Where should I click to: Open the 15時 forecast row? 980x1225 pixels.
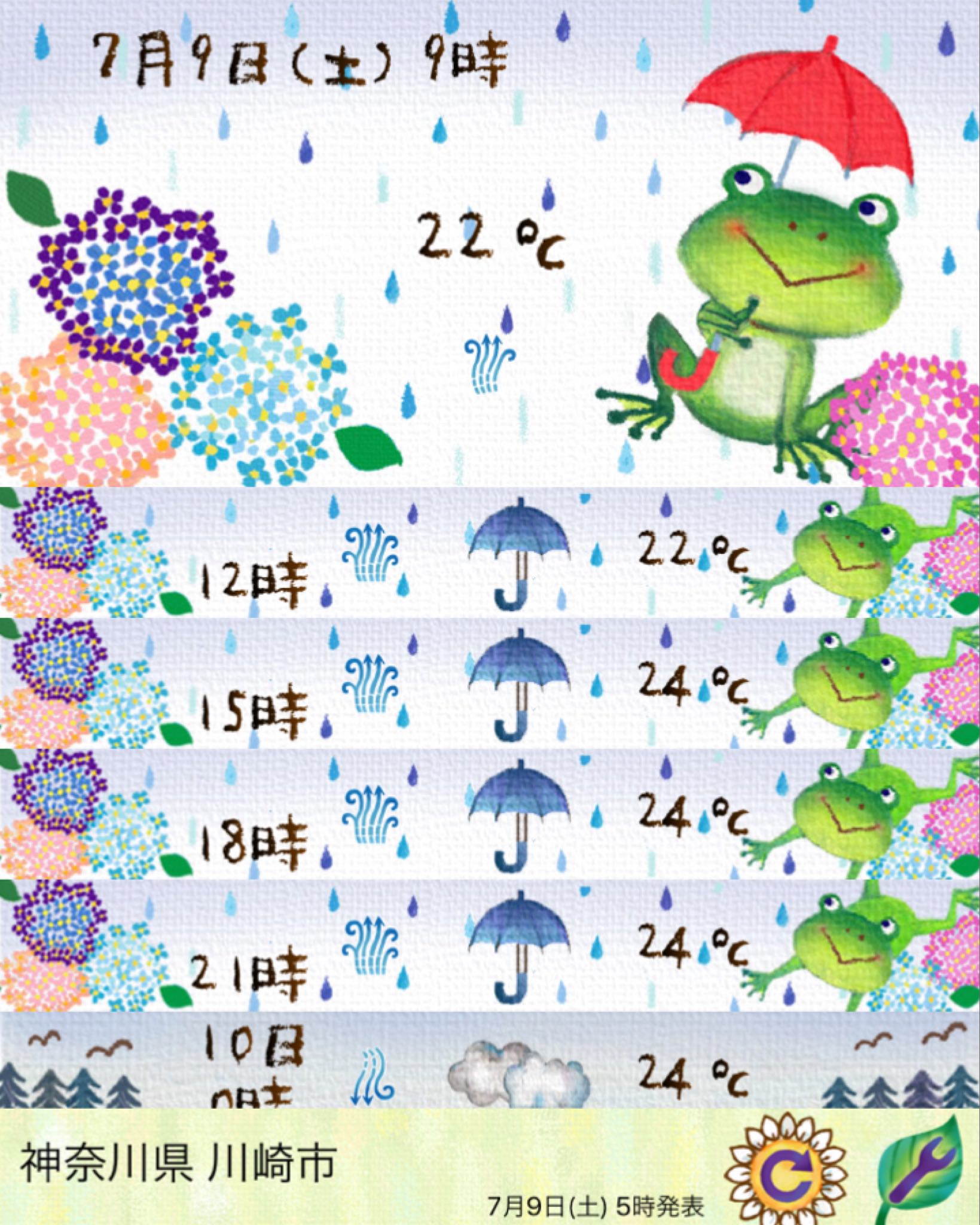tap(490, 683)
